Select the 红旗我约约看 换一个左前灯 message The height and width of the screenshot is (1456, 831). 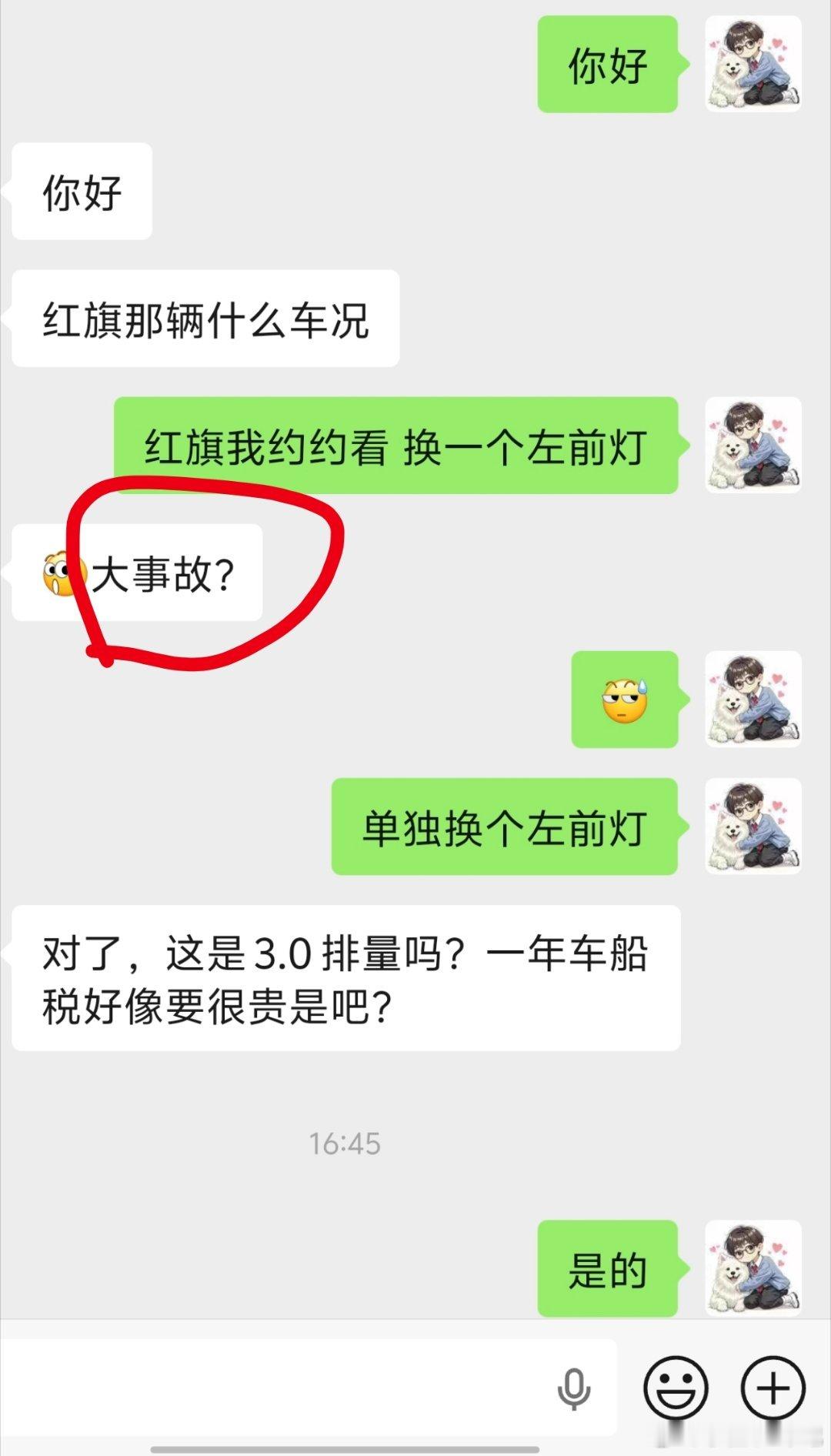tap(396, 445)
